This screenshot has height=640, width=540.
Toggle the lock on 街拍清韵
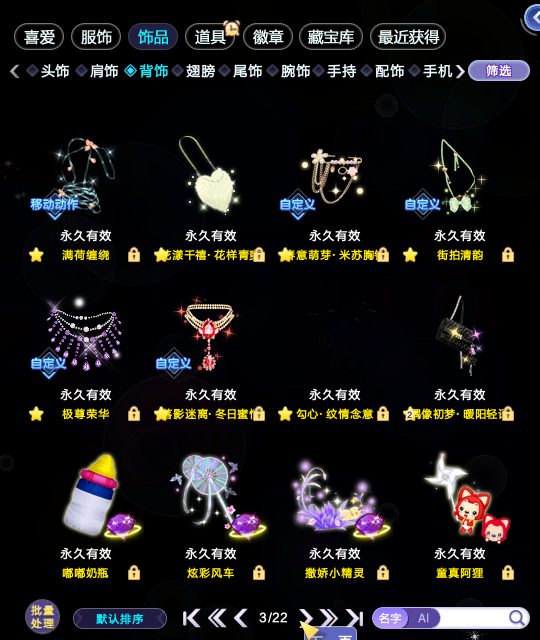(508, 255)
